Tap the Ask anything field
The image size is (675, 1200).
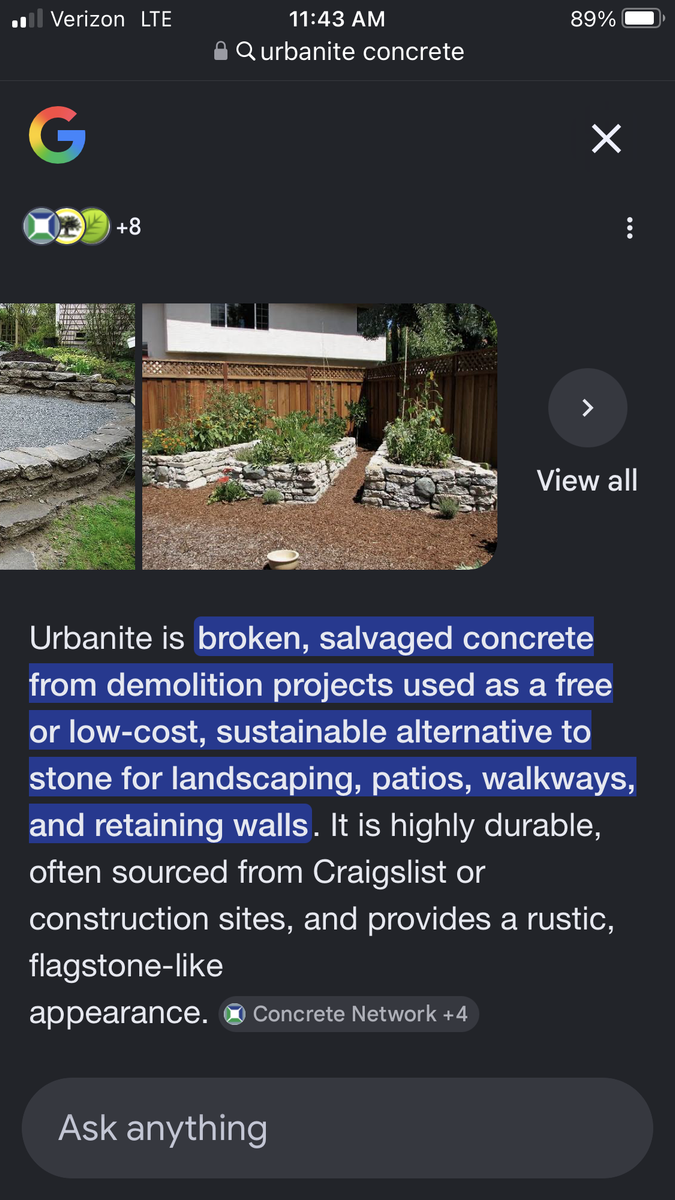pyautogui.click(x=337, y=1128)
